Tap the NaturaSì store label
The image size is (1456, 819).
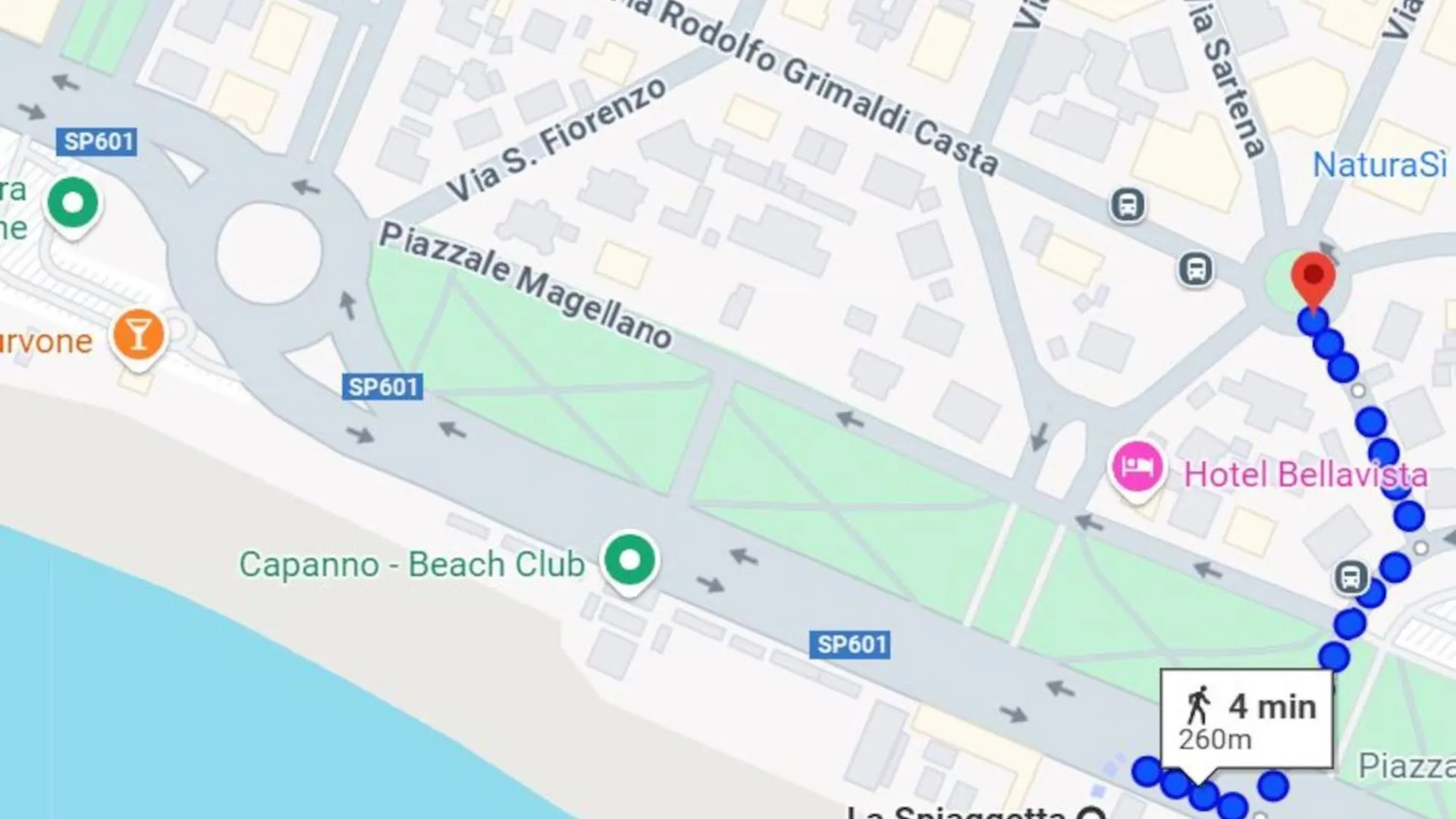[1379, 165]
